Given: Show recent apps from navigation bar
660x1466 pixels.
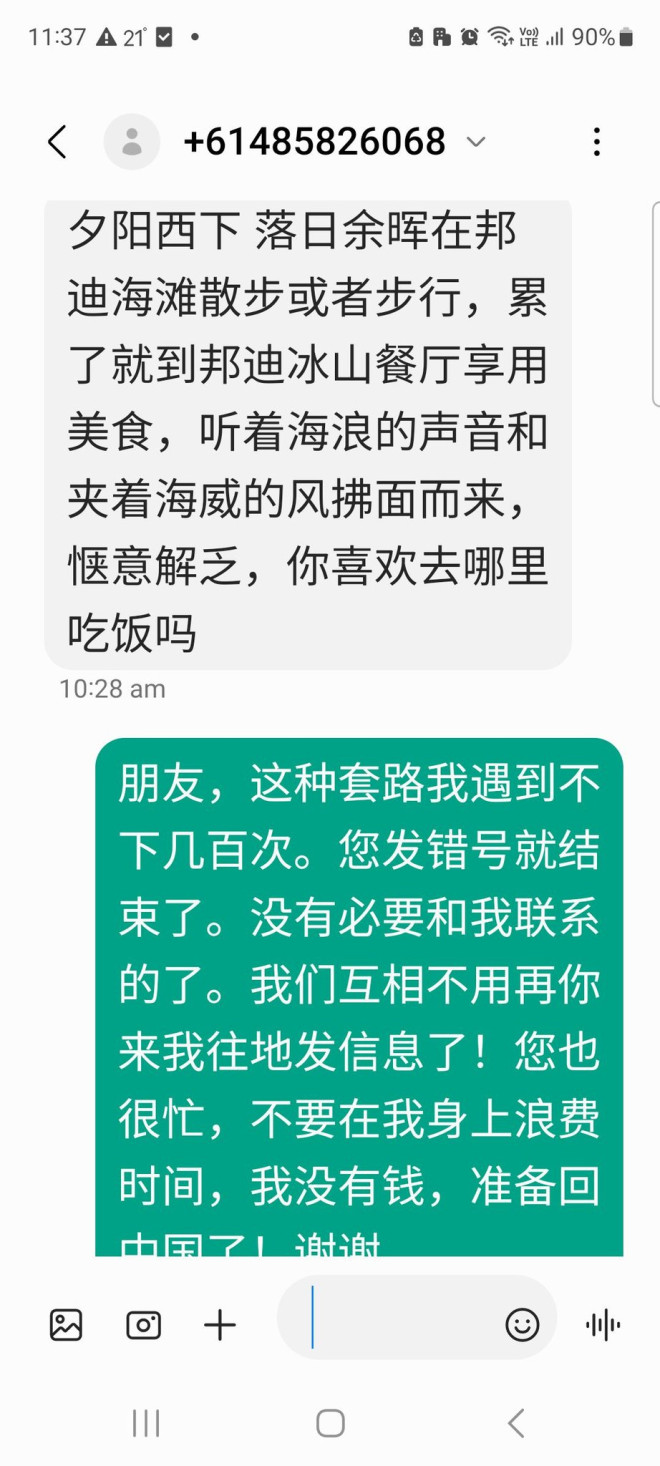Looking at the screenshot, I should pos(146,1423).
